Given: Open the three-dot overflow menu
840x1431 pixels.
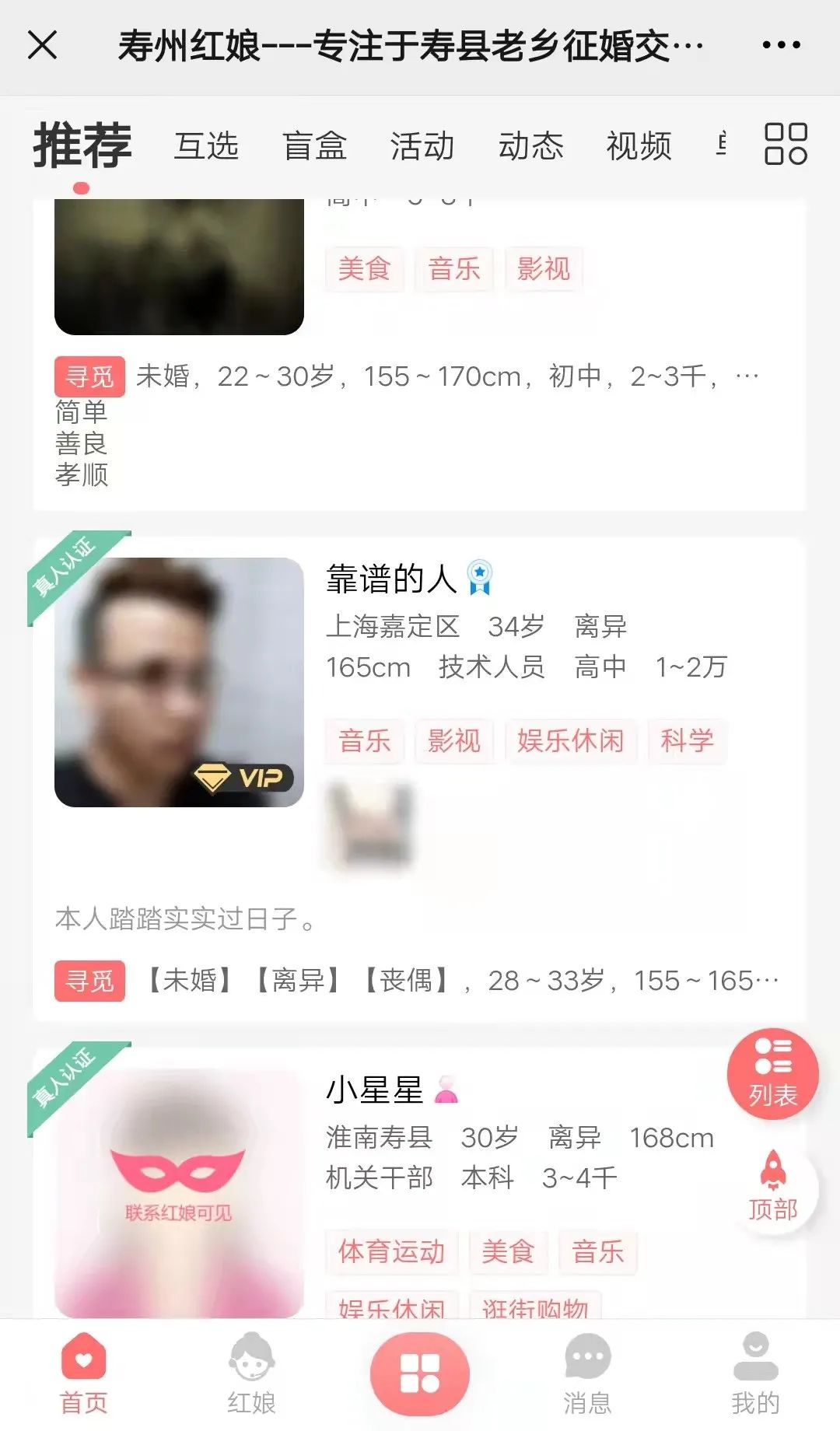Looking at the screenshot, I should 781,45.
